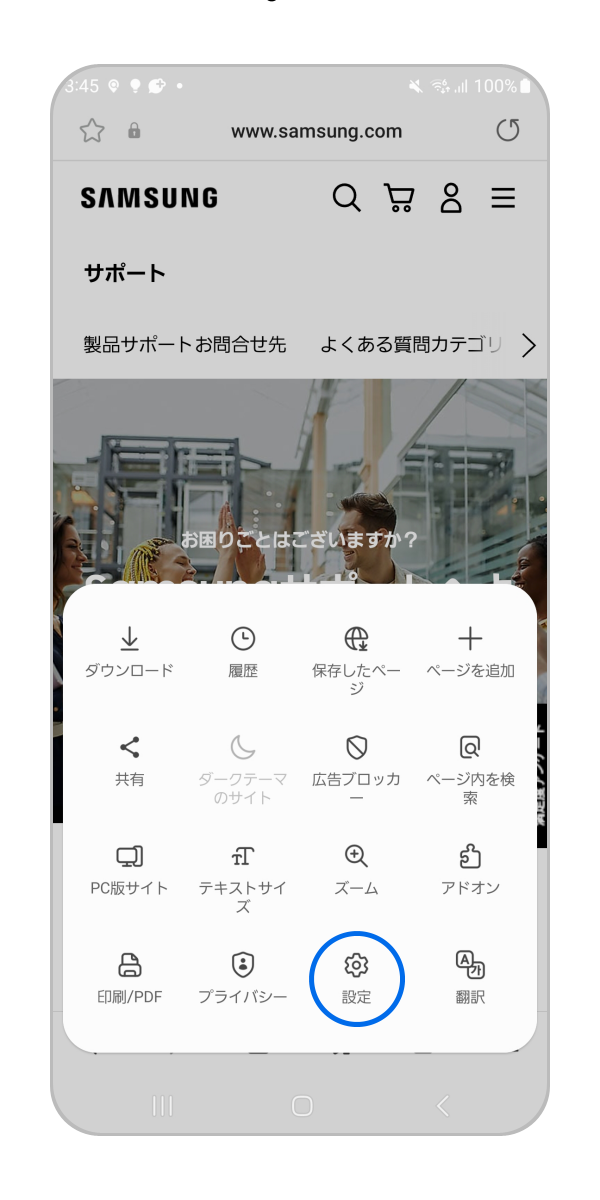The height and width of the screenshot is (1200, 600).
Task: Go back with the system back button
Action: pos(442,1105)
